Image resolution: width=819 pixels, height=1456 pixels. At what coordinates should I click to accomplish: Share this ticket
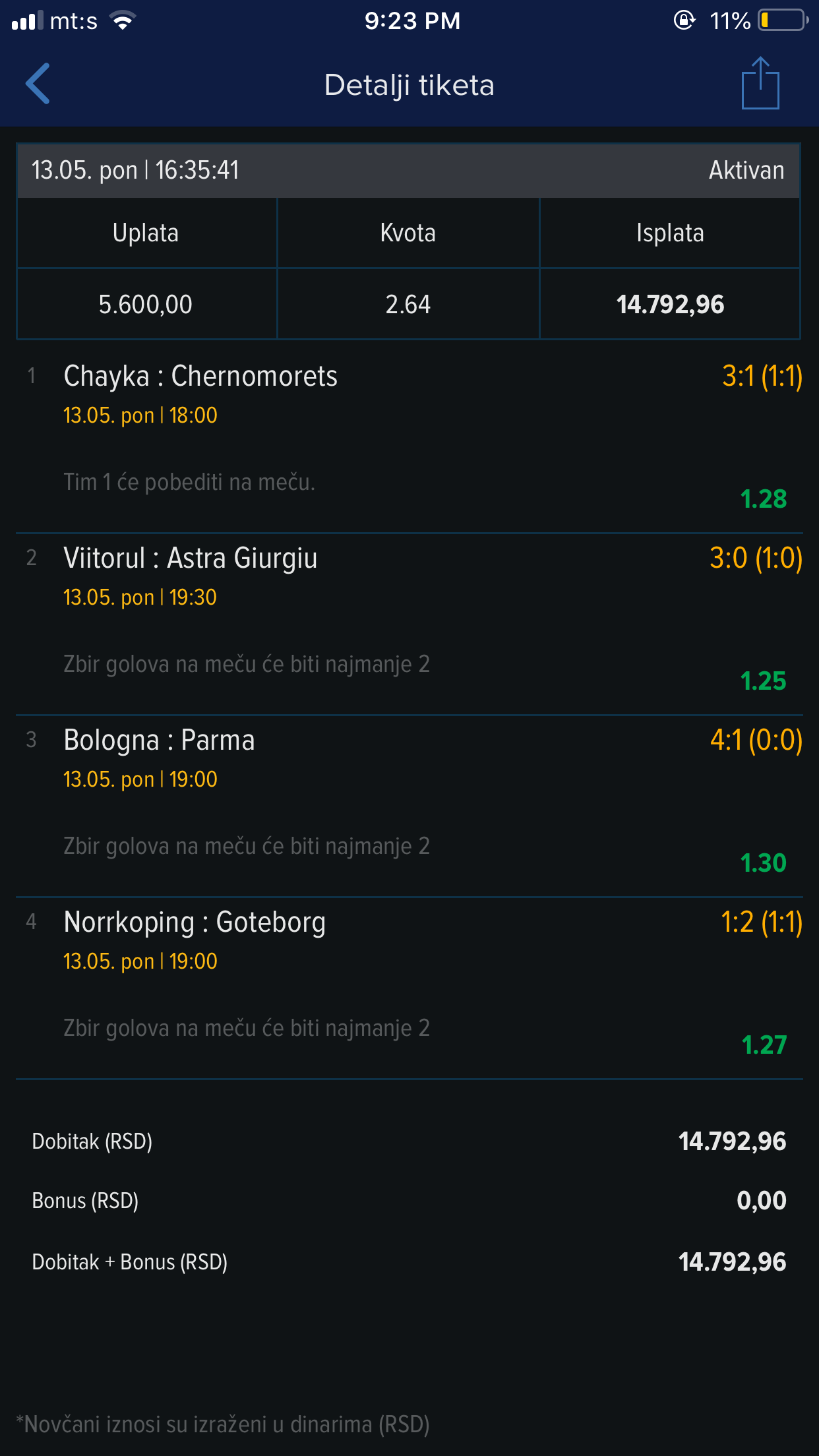point(760,83)
